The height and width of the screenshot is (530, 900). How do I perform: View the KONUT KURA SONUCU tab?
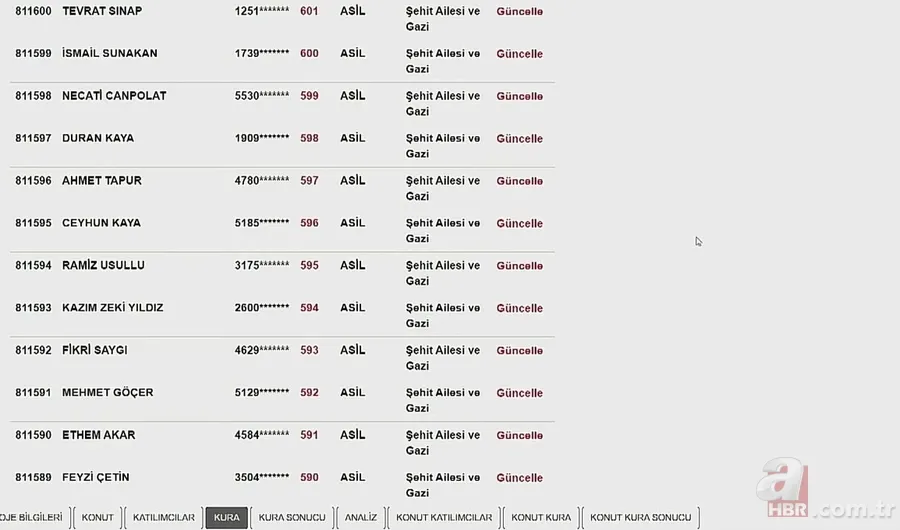(x=640, y=518)
